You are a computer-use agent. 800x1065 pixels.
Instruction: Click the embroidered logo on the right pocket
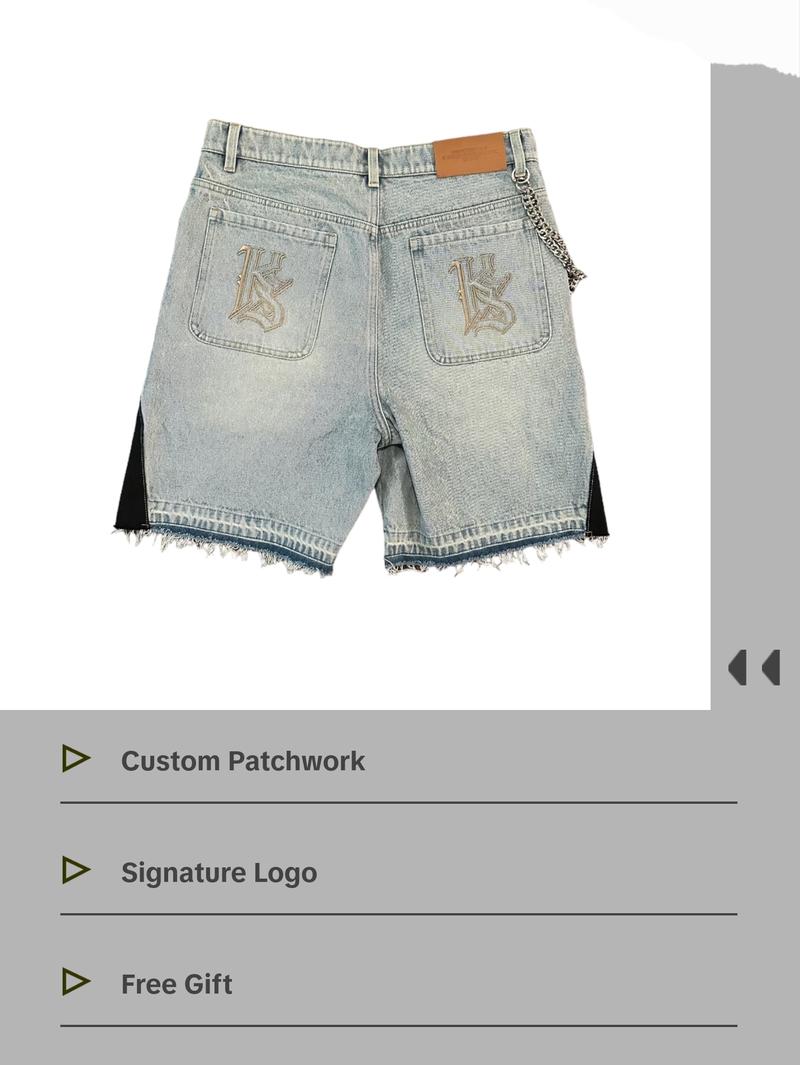[x=480, y=295]
